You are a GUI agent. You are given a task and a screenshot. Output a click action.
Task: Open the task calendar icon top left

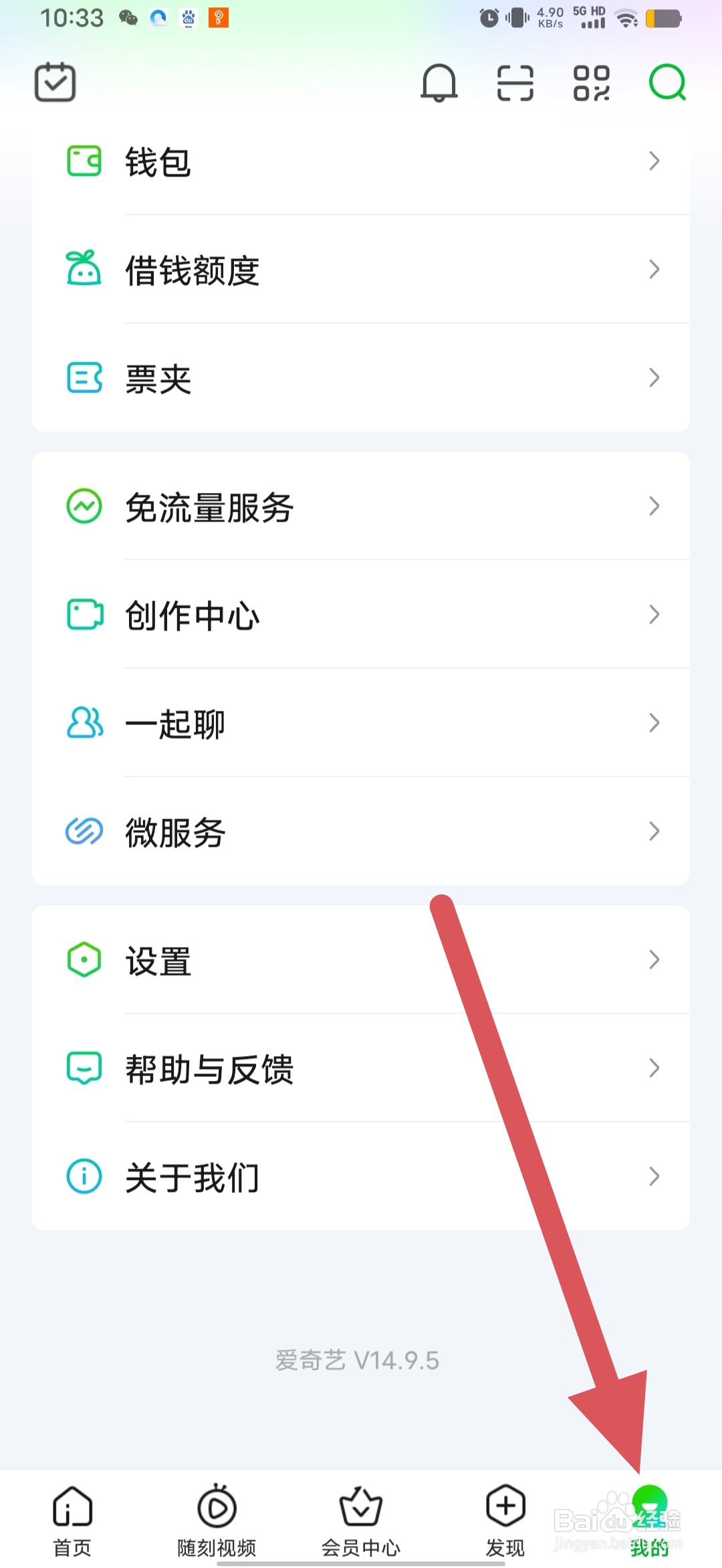coord(55,82)
